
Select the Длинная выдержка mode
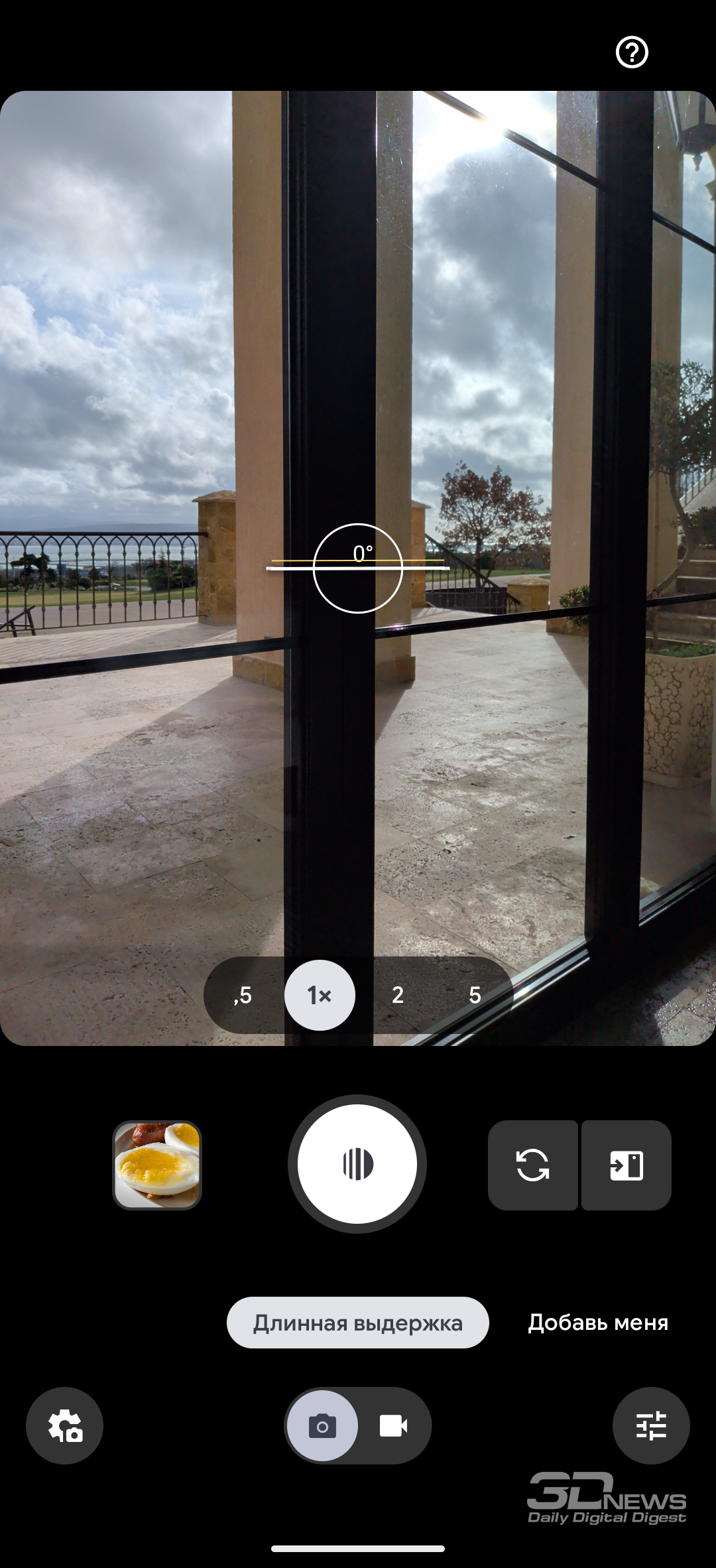pyautogui.click(x=358, y=1323)
